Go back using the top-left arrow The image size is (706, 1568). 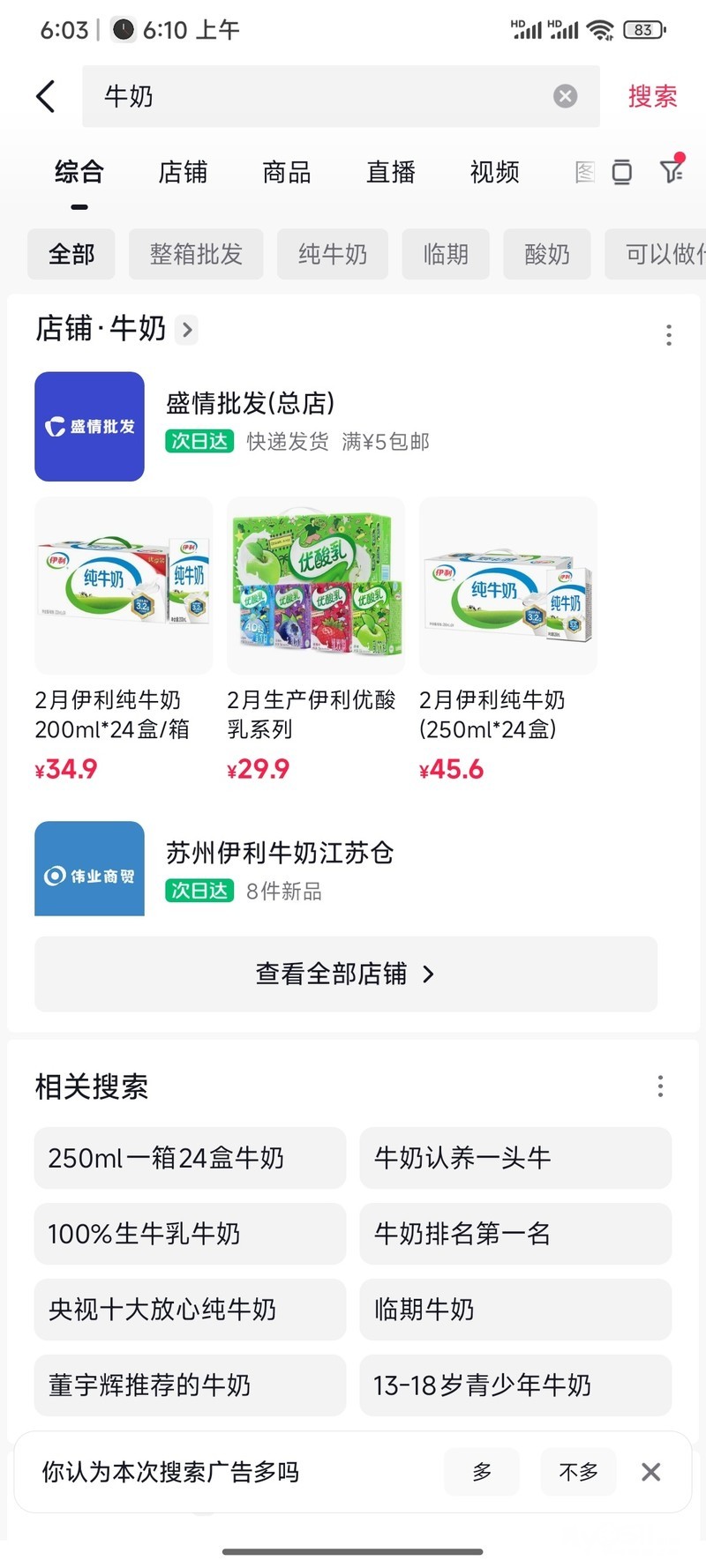pyautogui.click(x=46, y=96)
